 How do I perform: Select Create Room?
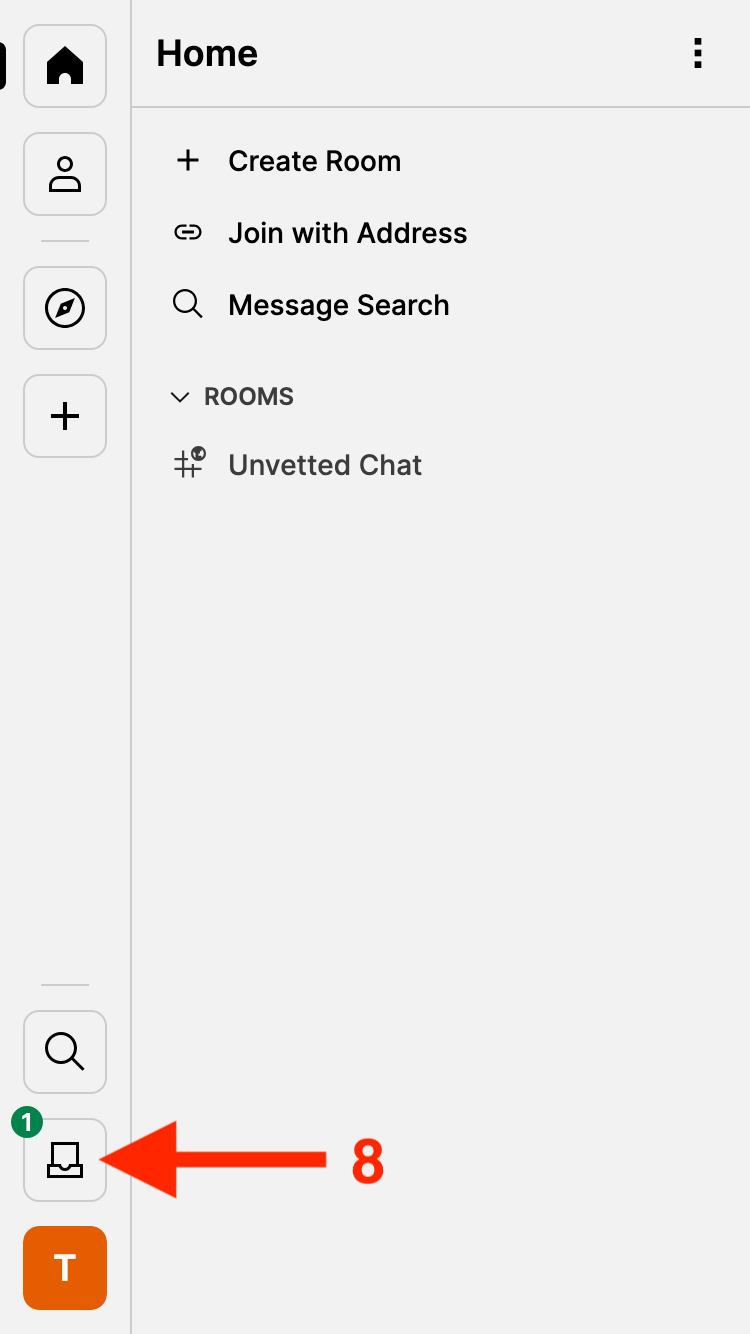point(314,161)
